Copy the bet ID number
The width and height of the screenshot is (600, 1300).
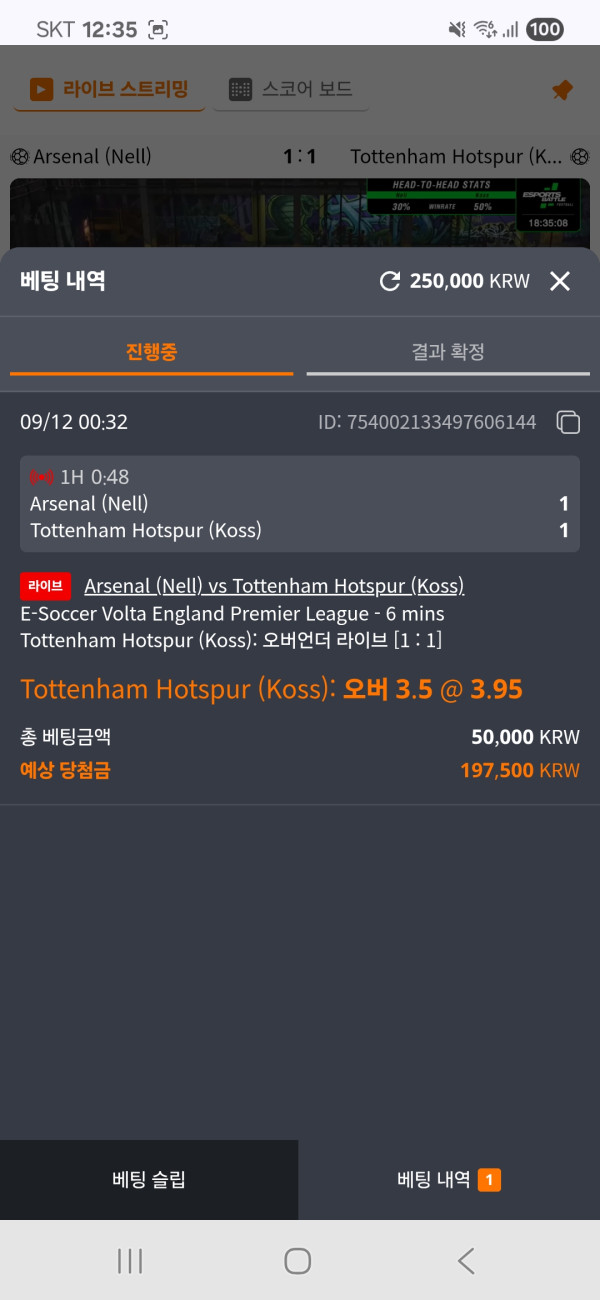(568, 422)
